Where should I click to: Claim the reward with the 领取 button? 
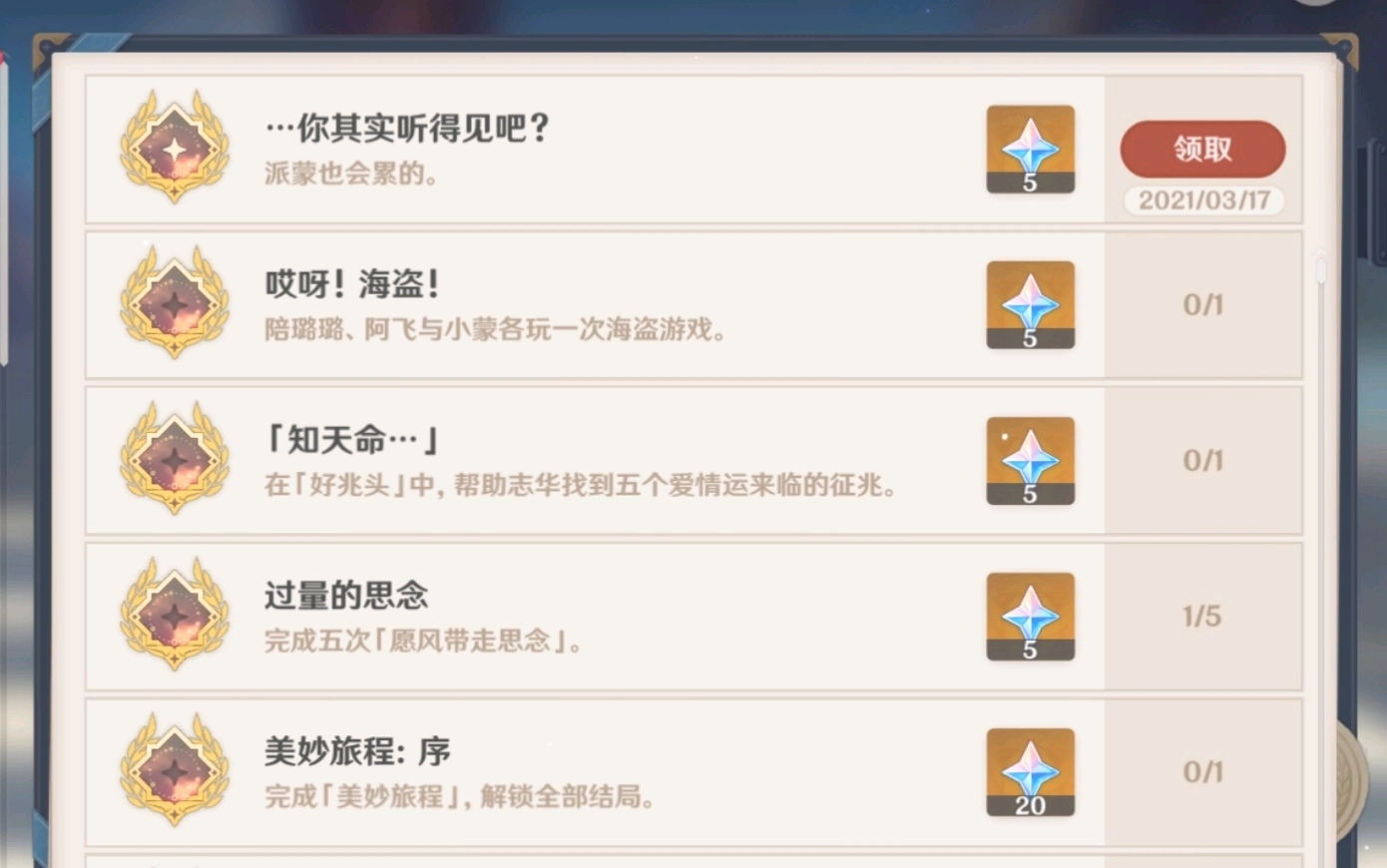pos(1202,150)
